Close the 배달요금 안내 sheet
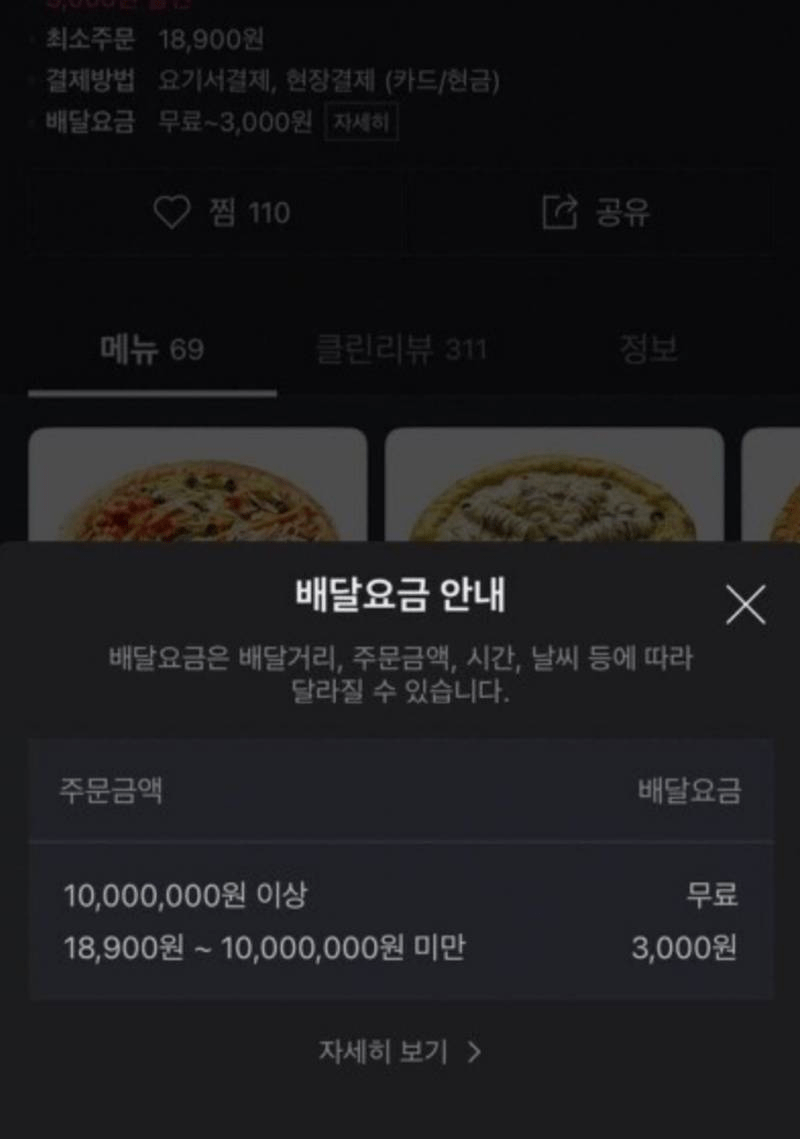 point(745,605)
